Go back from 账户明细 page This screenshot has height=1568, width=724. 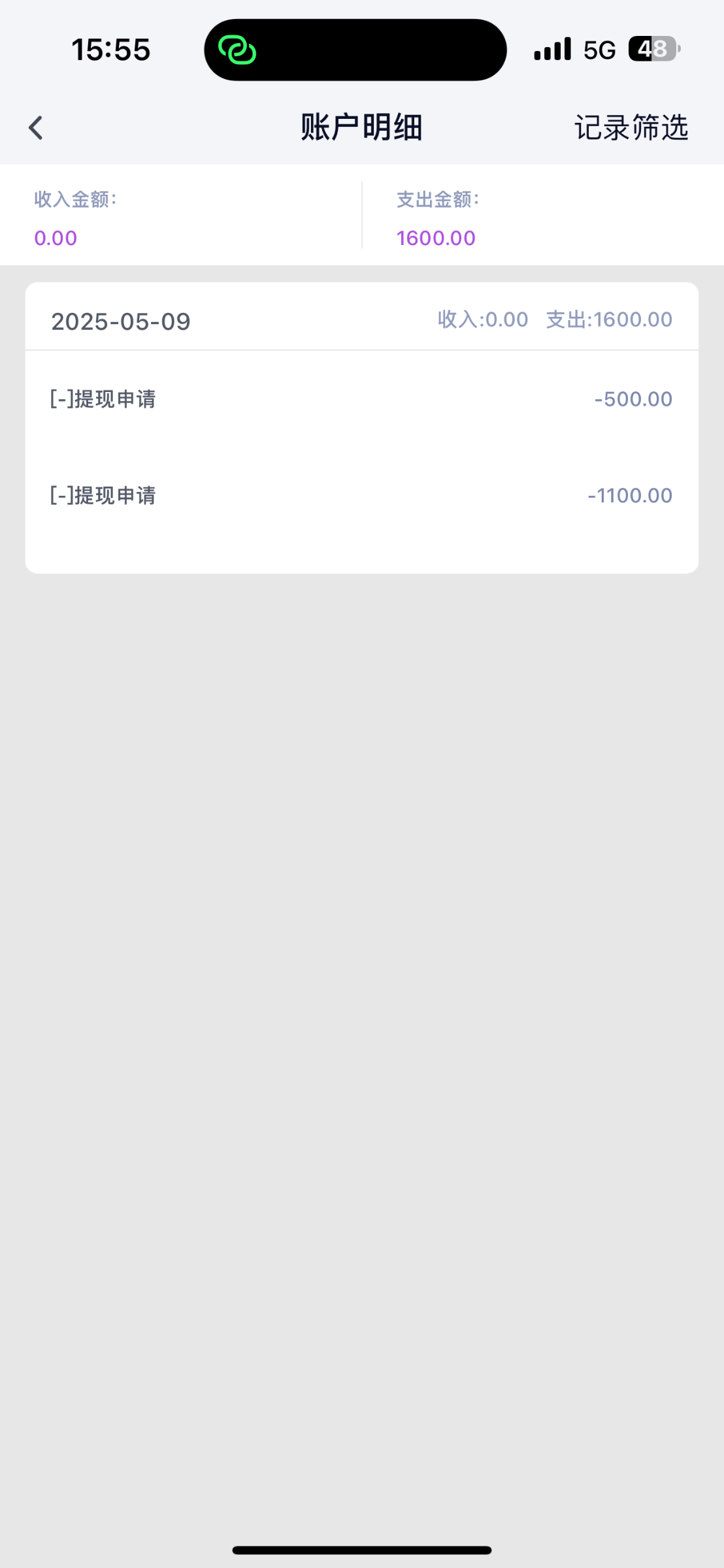click(x=36, y=127)
